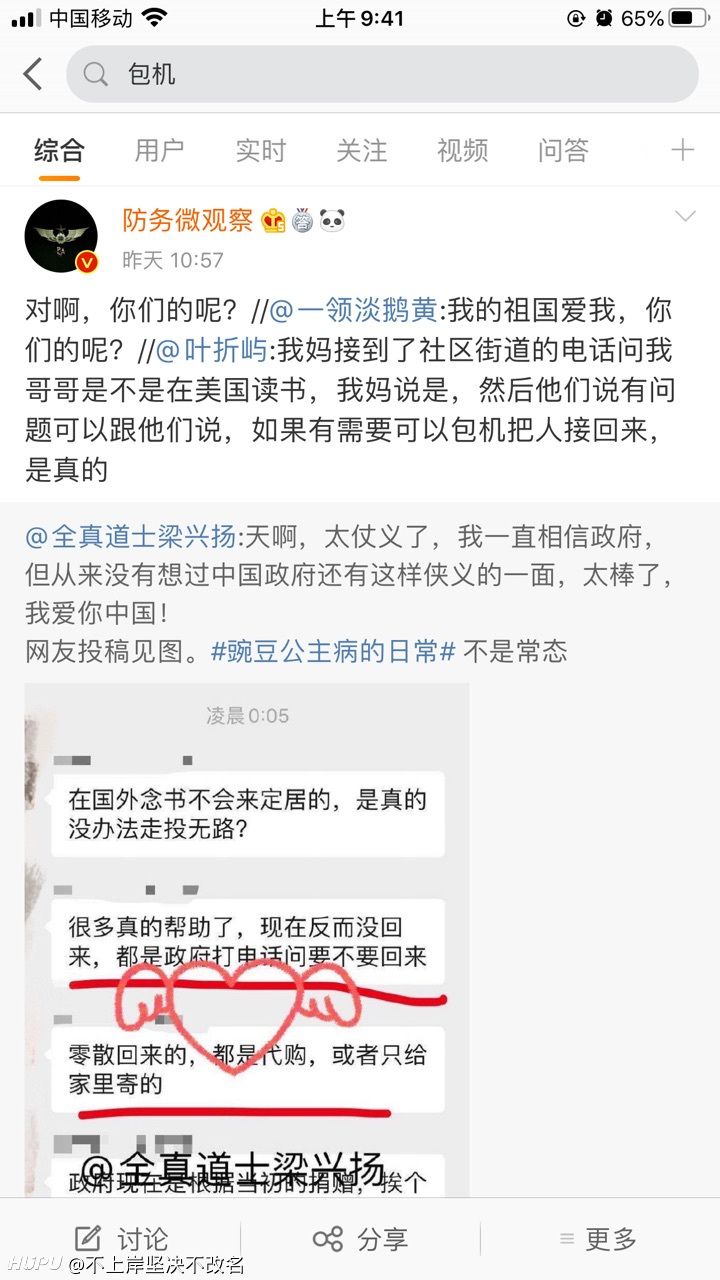
Task: Select the 关注 tab
Action: coord(361,150)
